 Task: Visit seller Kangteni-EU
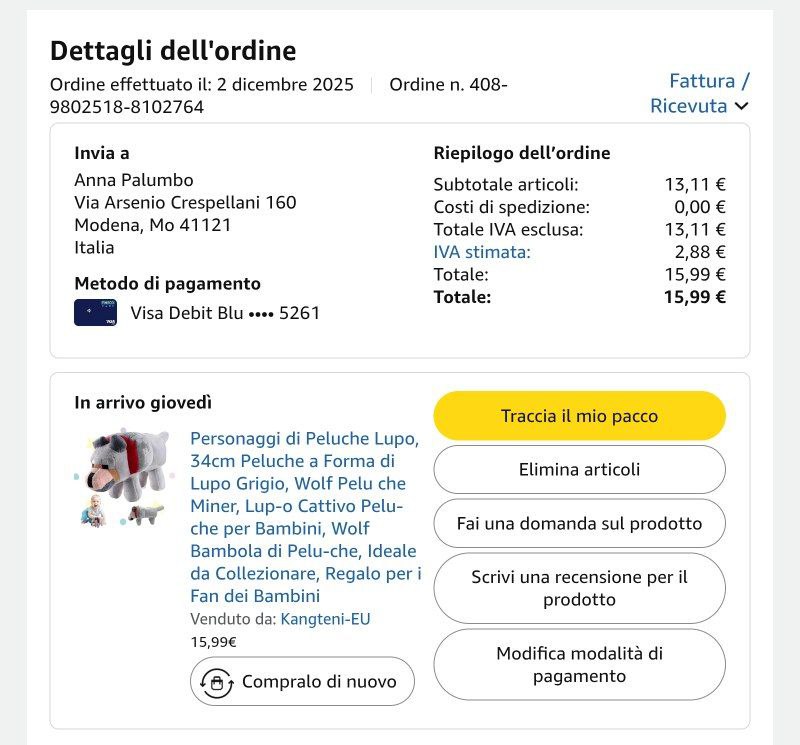325,619
